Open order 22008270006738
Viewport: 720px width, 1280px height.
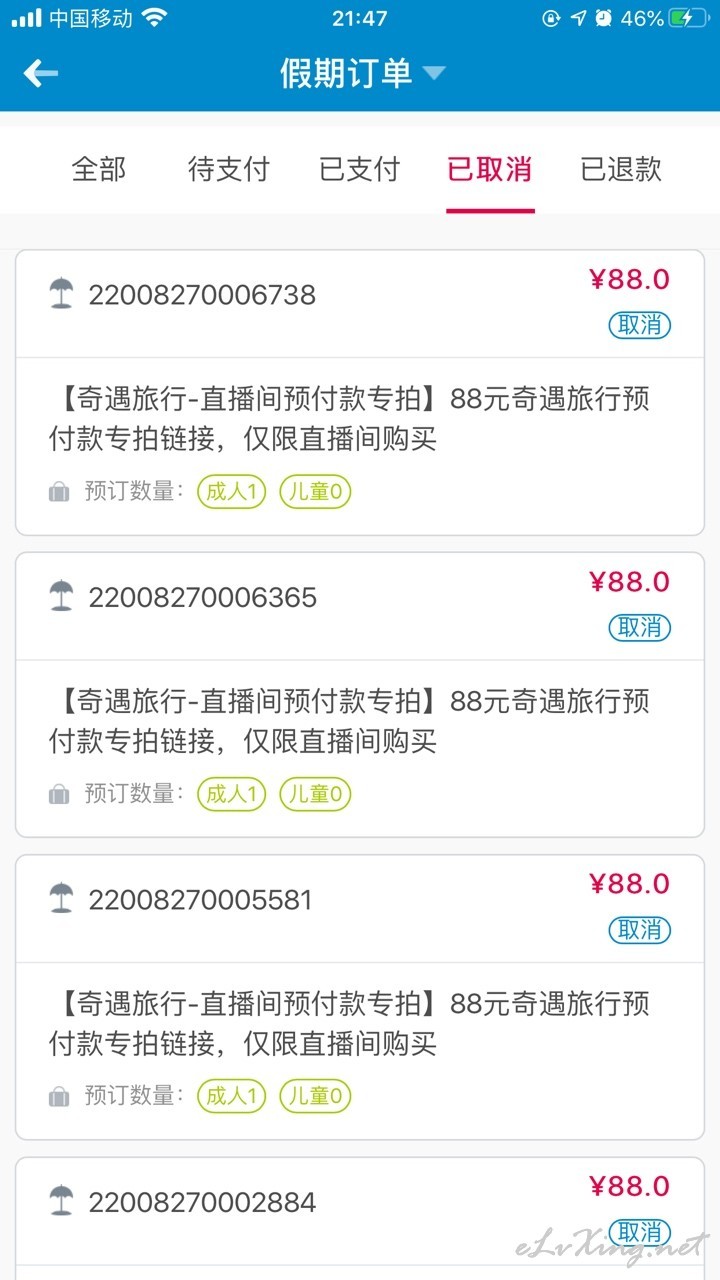click(x=360, y=393)
